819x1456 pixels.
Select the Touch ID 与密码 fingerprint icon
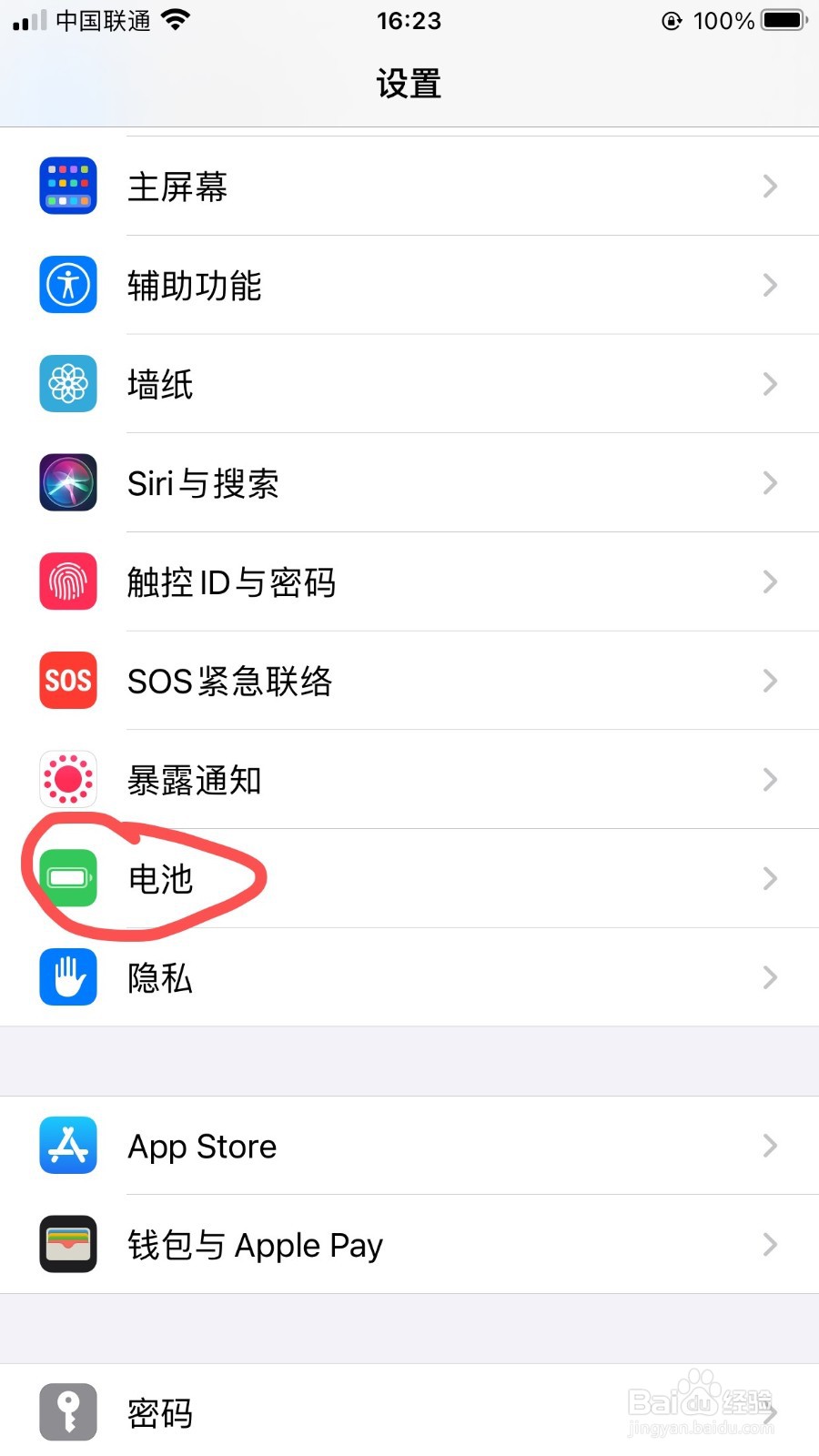click(x=67, y=581)
